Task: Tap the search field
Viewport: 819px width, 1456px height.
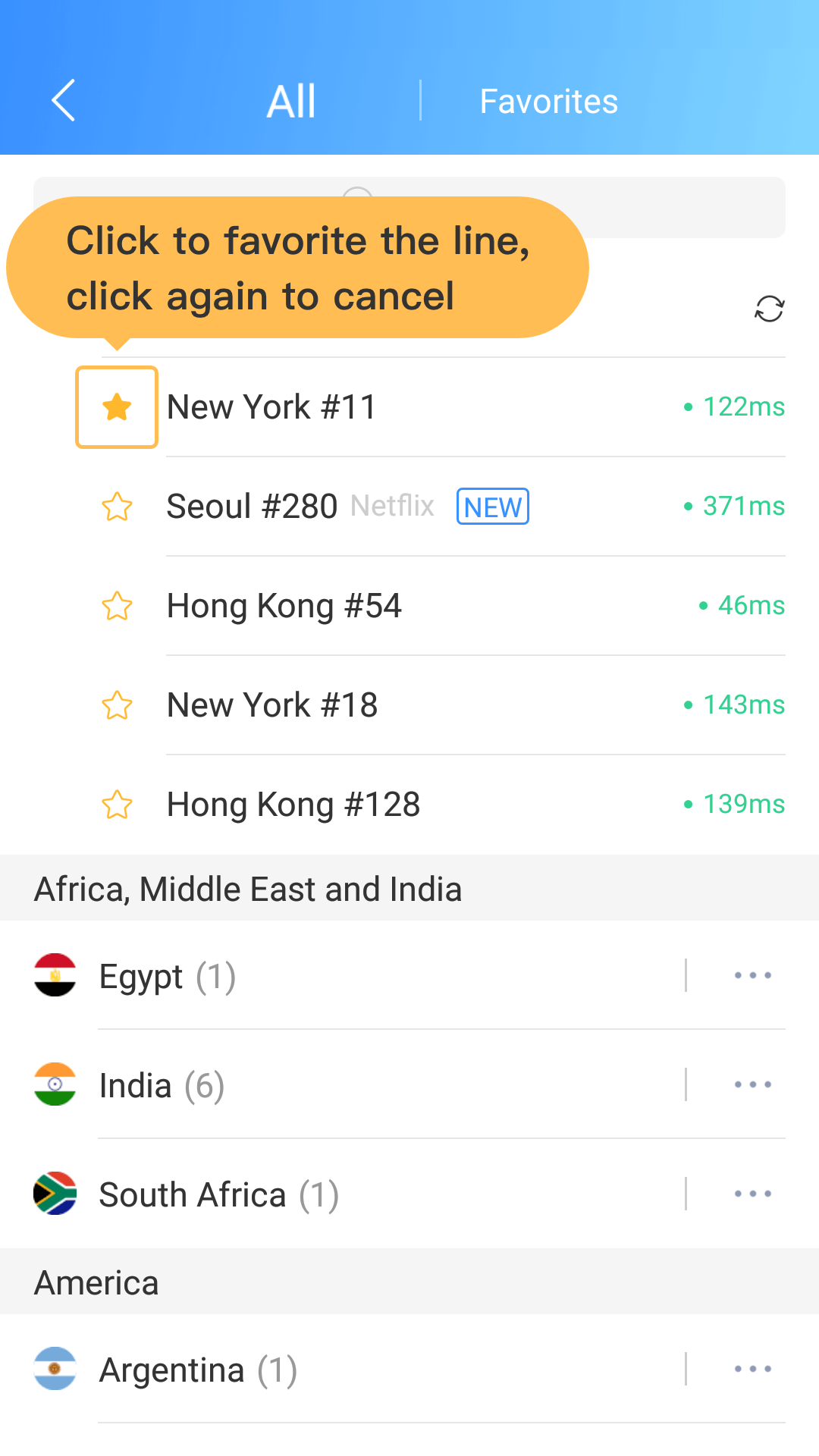Action: click(409, 207)
